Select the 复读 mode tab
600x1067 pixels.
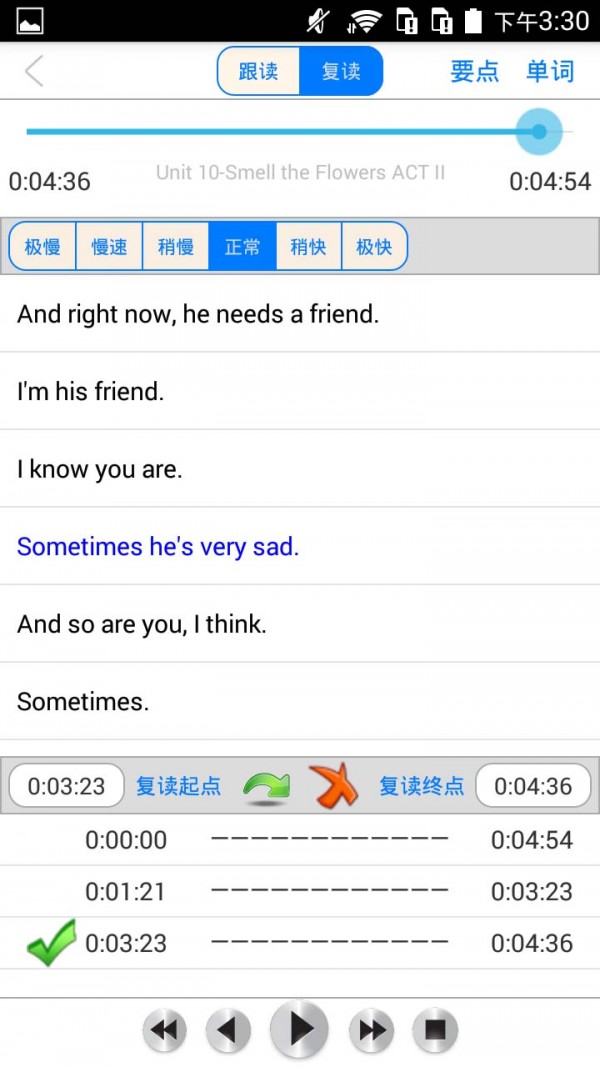(x=341, y=72)
